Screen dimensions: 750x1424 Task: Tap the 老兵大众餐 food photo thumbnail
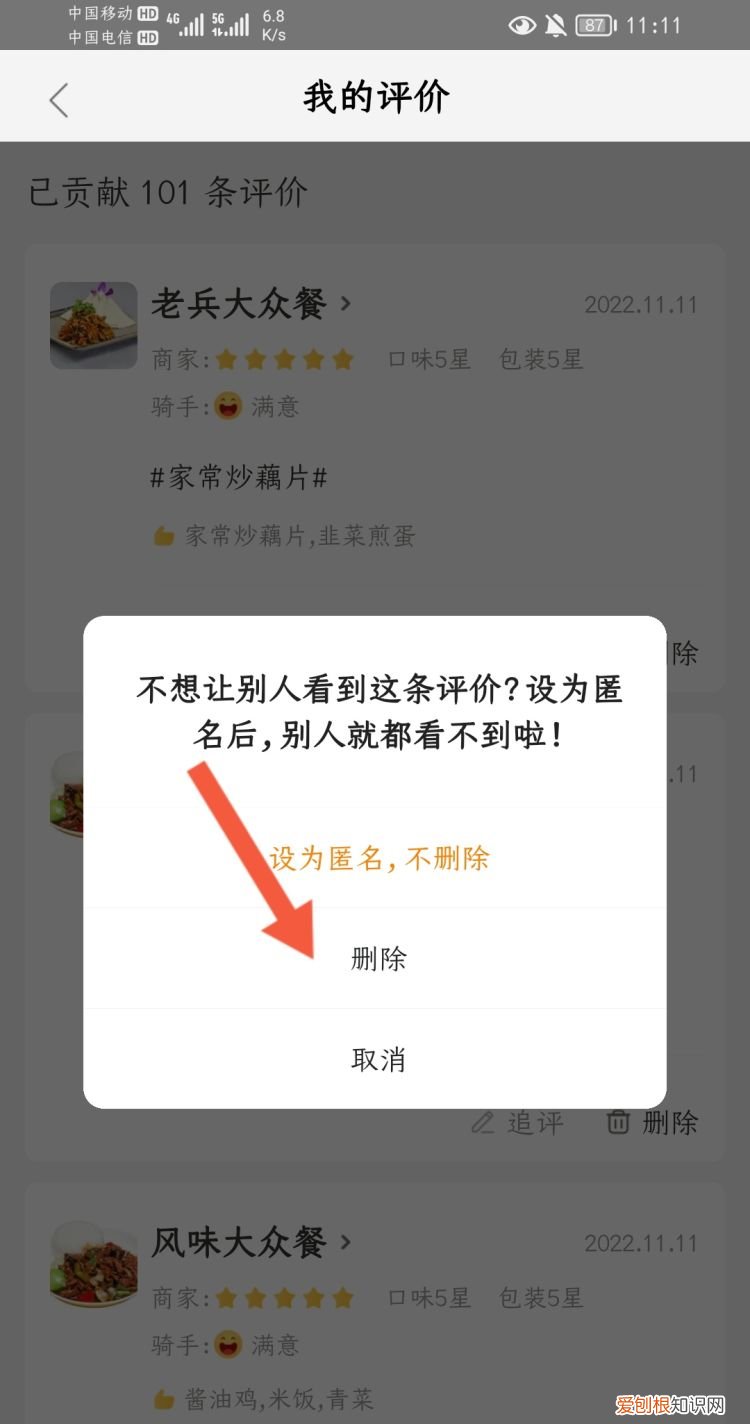(93, 326)
